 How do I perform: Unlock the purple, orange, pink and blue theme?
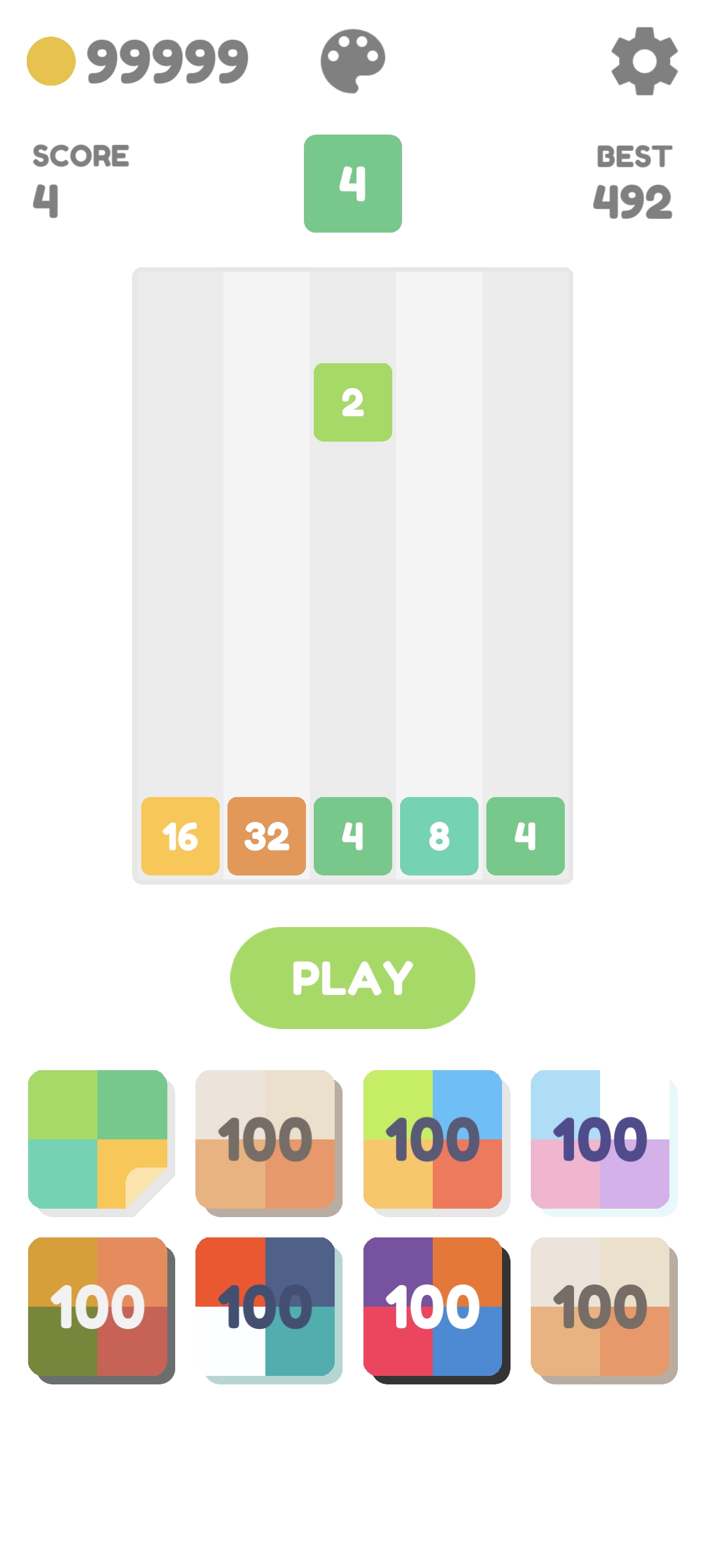433,1307
